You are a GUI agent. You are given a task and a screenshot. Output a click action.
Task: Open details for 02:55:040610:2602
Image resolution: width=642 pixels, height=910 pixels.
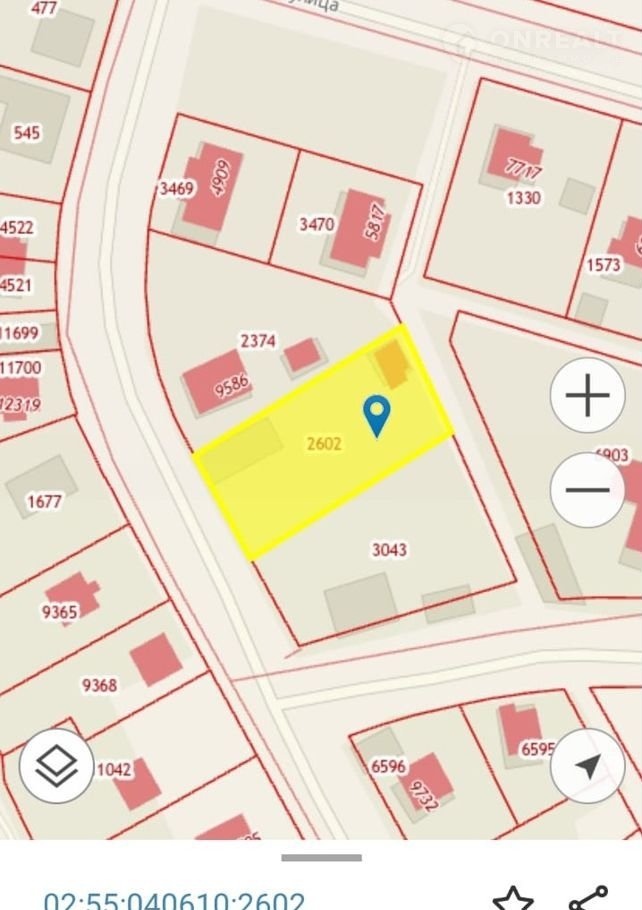174,900
